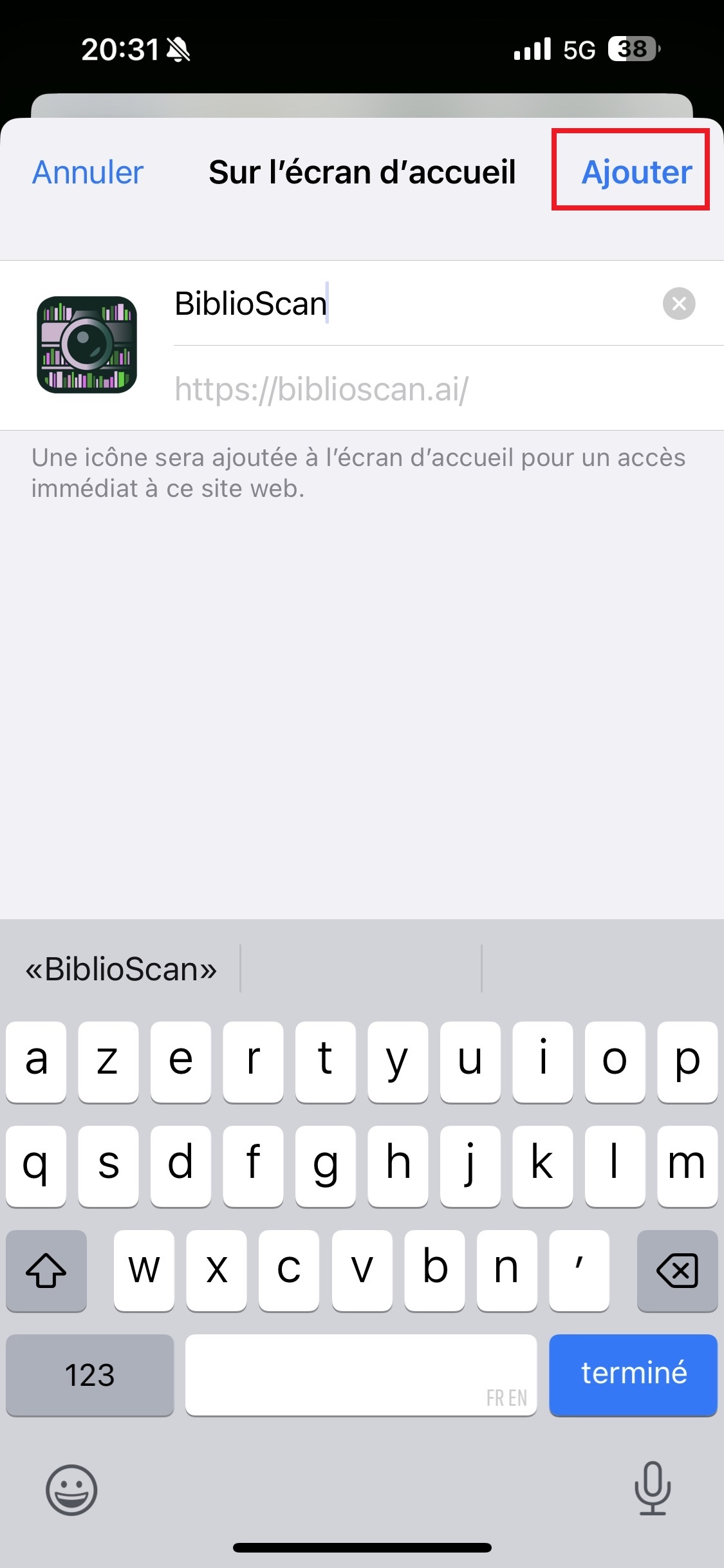Image resolution: width=724 pixels, height=1568 pixels.
Task: Switch to numeric keyboard with 123 key
Action: click(89, 1376)
